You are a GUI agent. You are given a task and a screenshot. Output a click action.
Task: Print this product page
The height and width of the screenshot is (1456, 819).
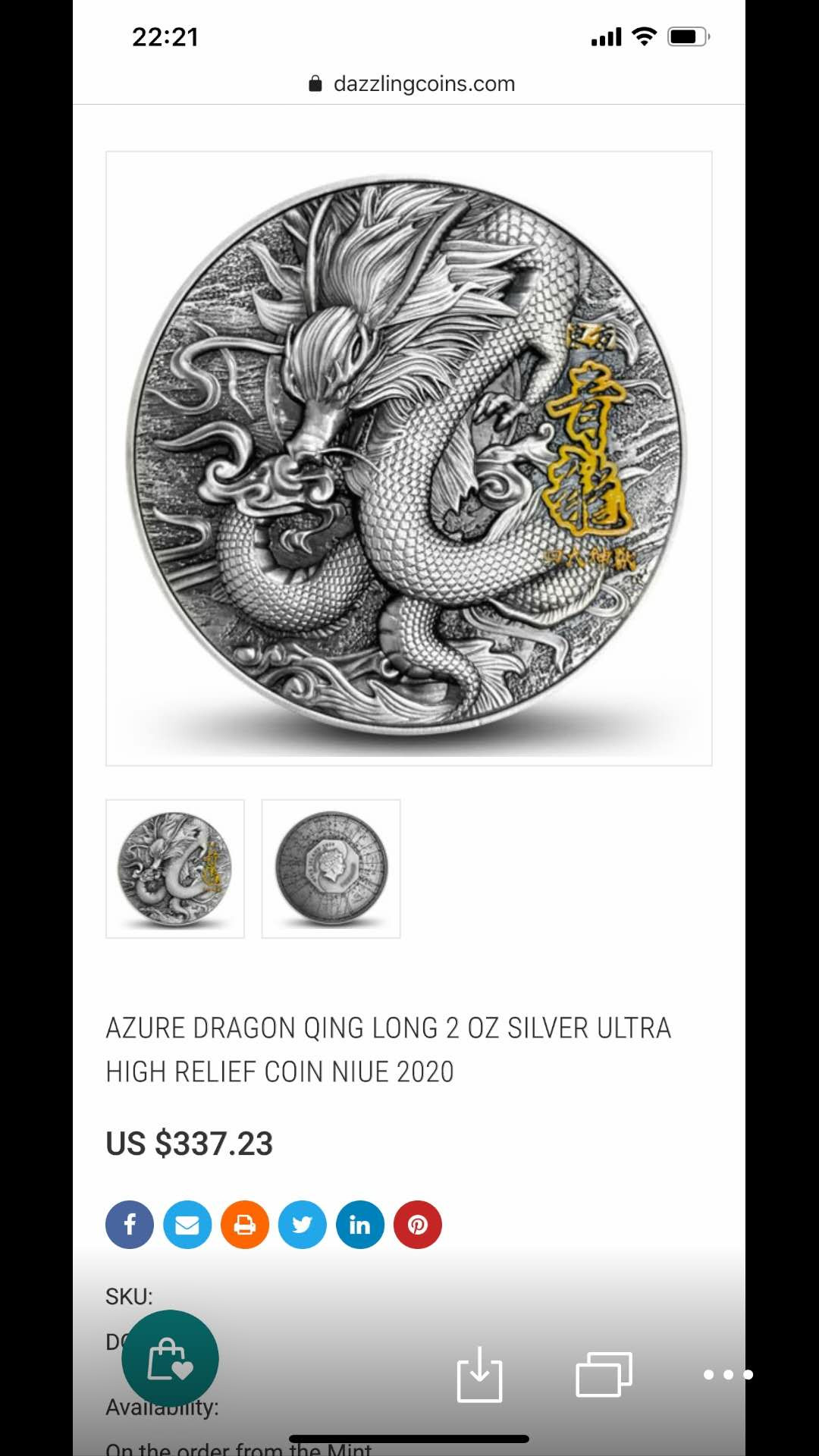coord(245,1225)
